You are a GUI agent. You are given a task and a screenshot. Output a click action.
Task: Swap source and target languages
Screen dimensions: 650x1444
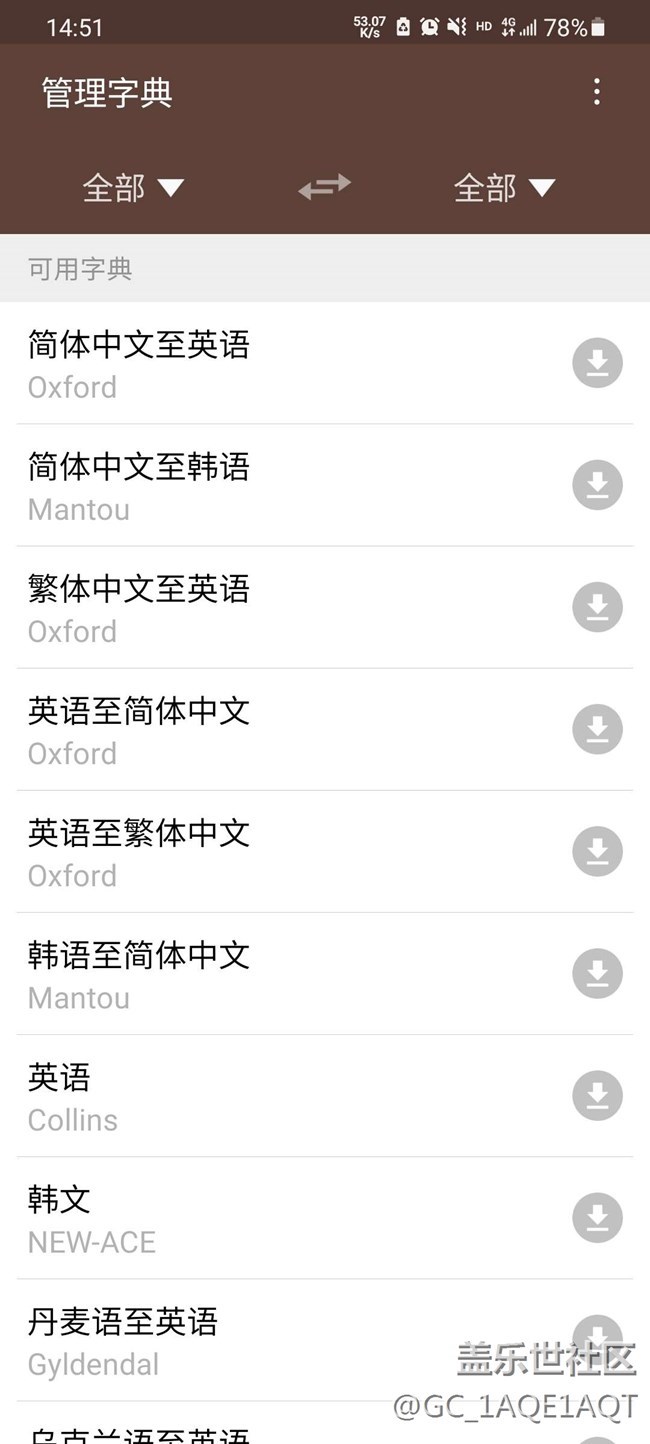(325, 186)
